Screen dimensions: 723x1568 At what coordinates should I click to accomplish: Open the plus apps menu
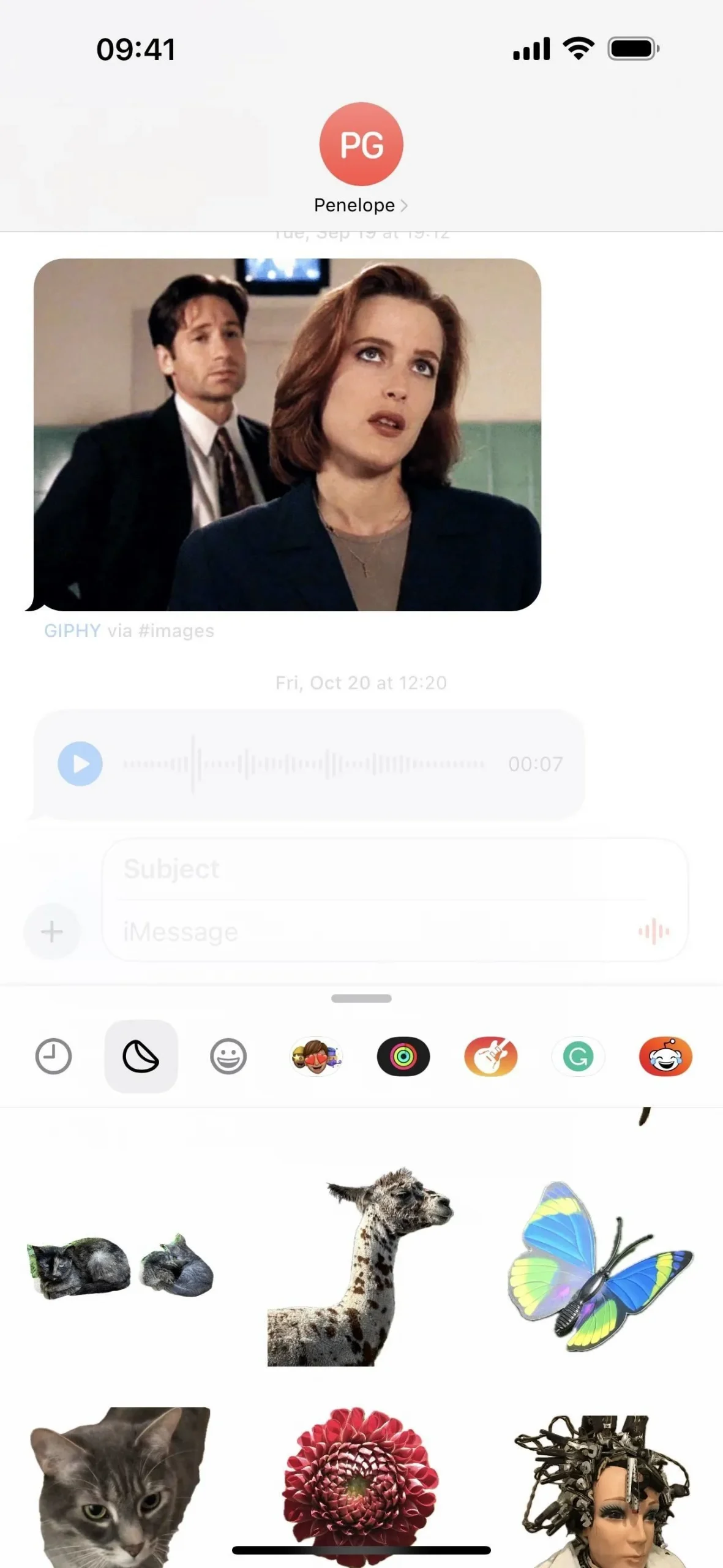52,932
